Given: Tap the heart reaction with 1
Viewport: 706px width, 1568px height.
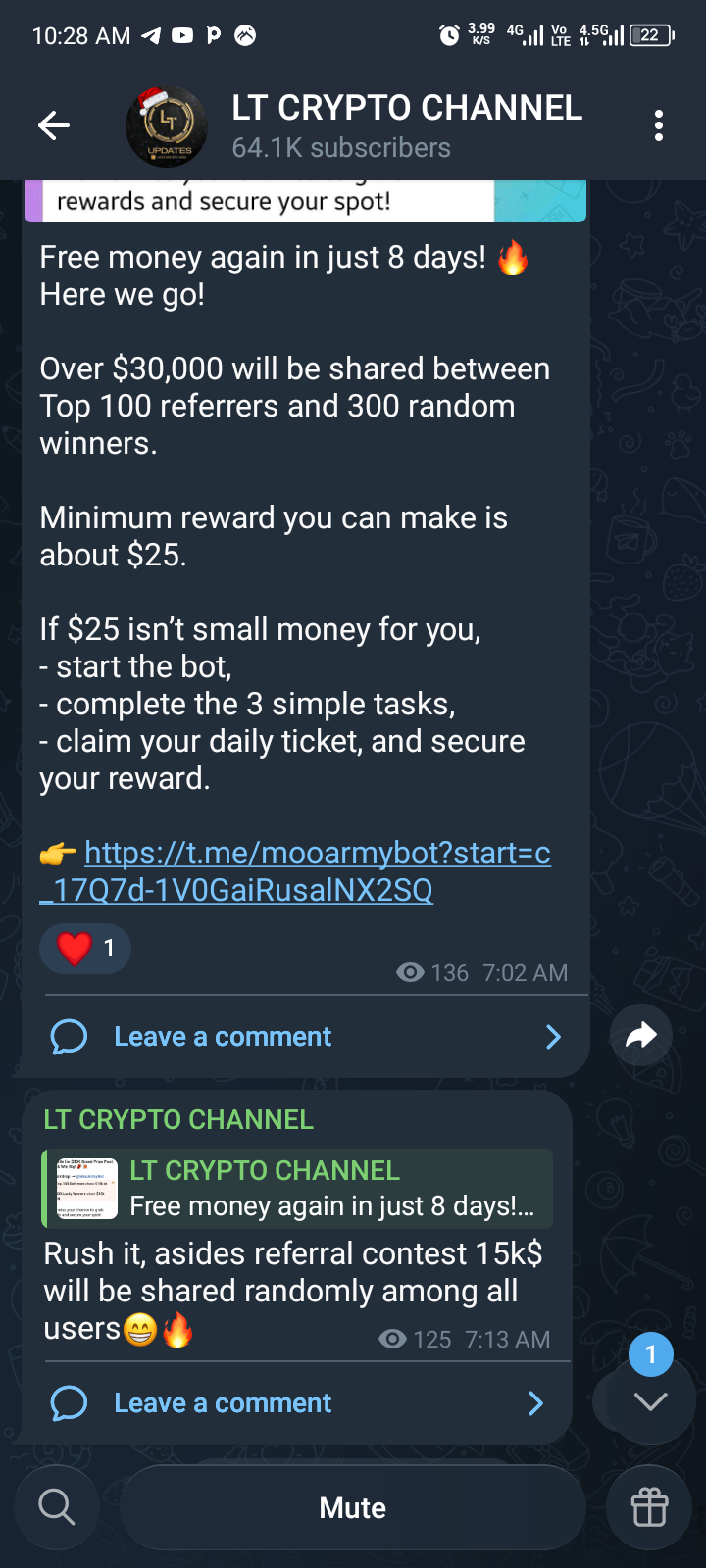Looking at the screenshot, I should [85, 949].
